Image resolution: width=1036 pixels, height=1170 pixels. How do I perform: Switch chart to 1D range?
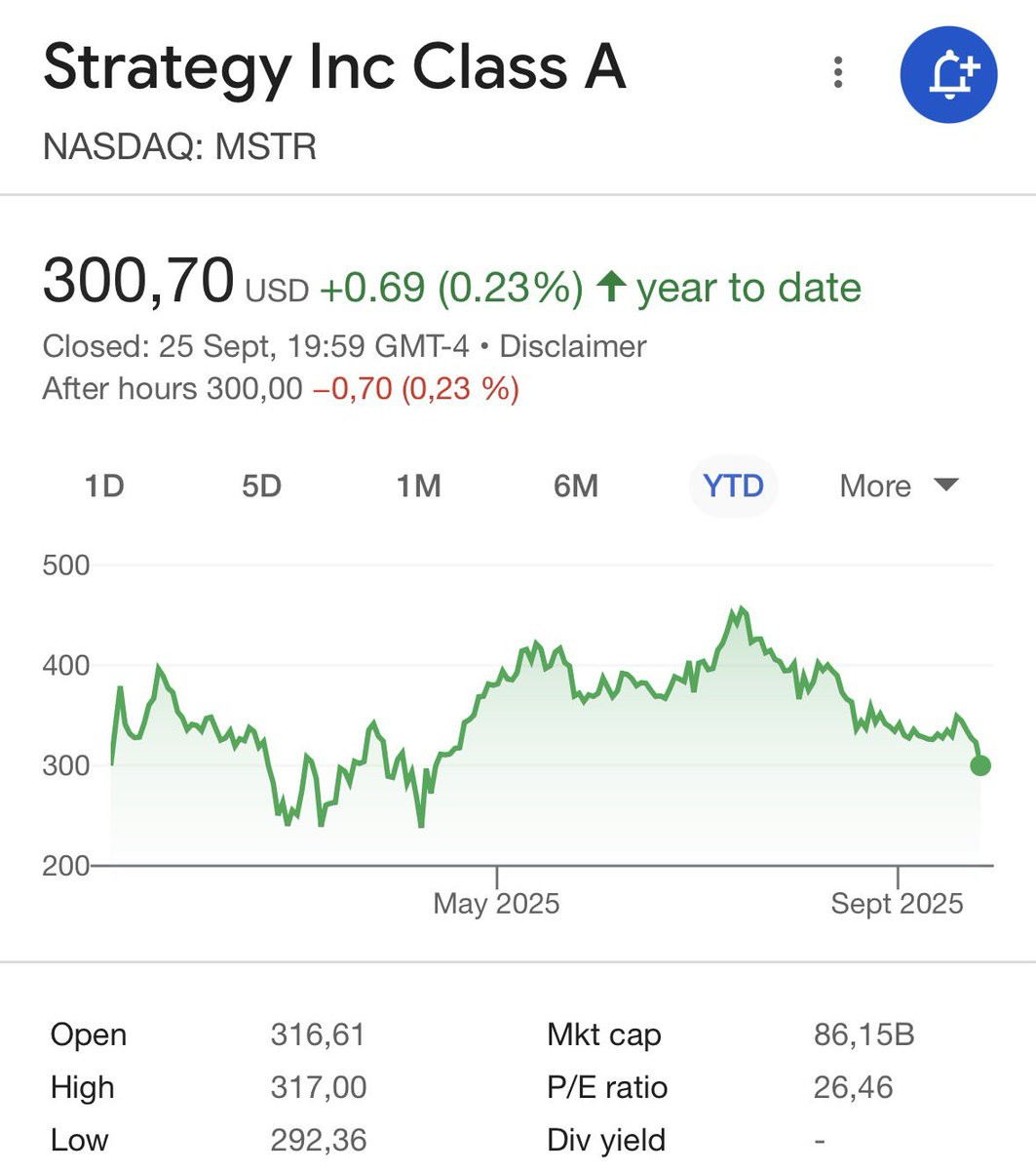(x=104, y=486)
